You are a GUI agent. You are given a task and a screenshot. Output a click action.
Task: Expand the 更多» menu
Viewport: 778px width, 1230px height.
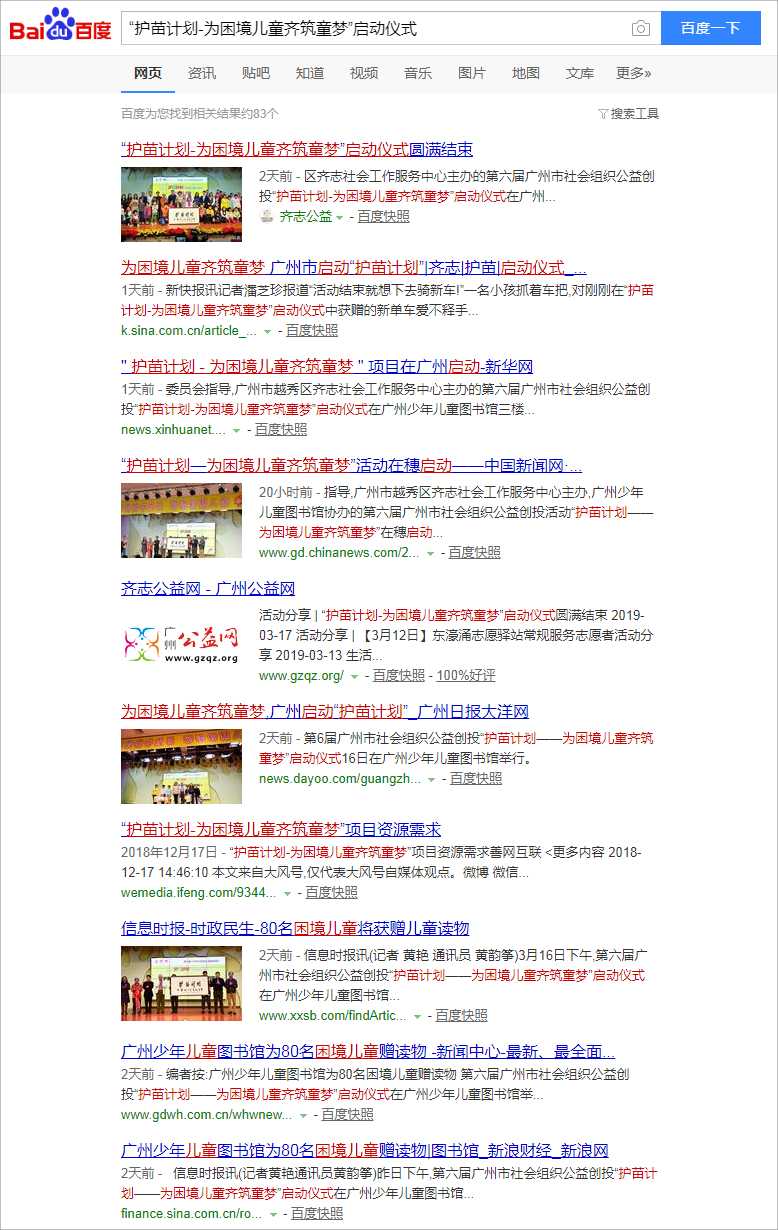[634, 73]
